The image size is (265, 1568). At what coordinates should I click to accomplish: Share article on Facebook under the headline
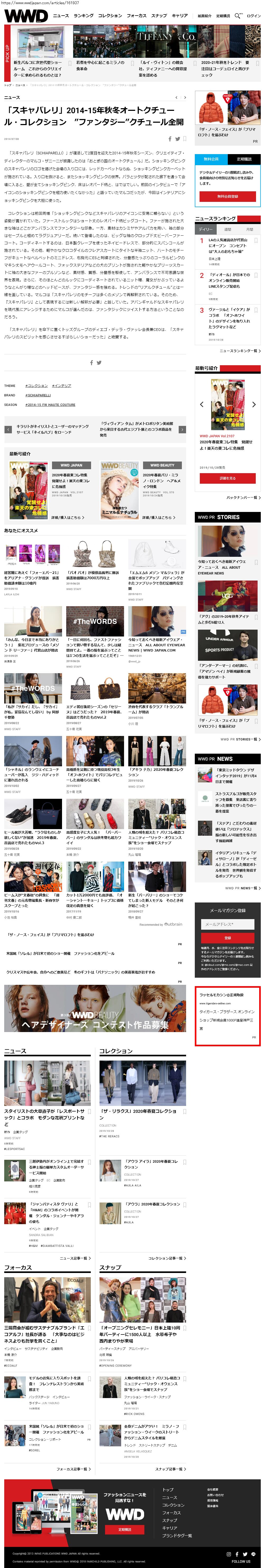tap(170, 139)
